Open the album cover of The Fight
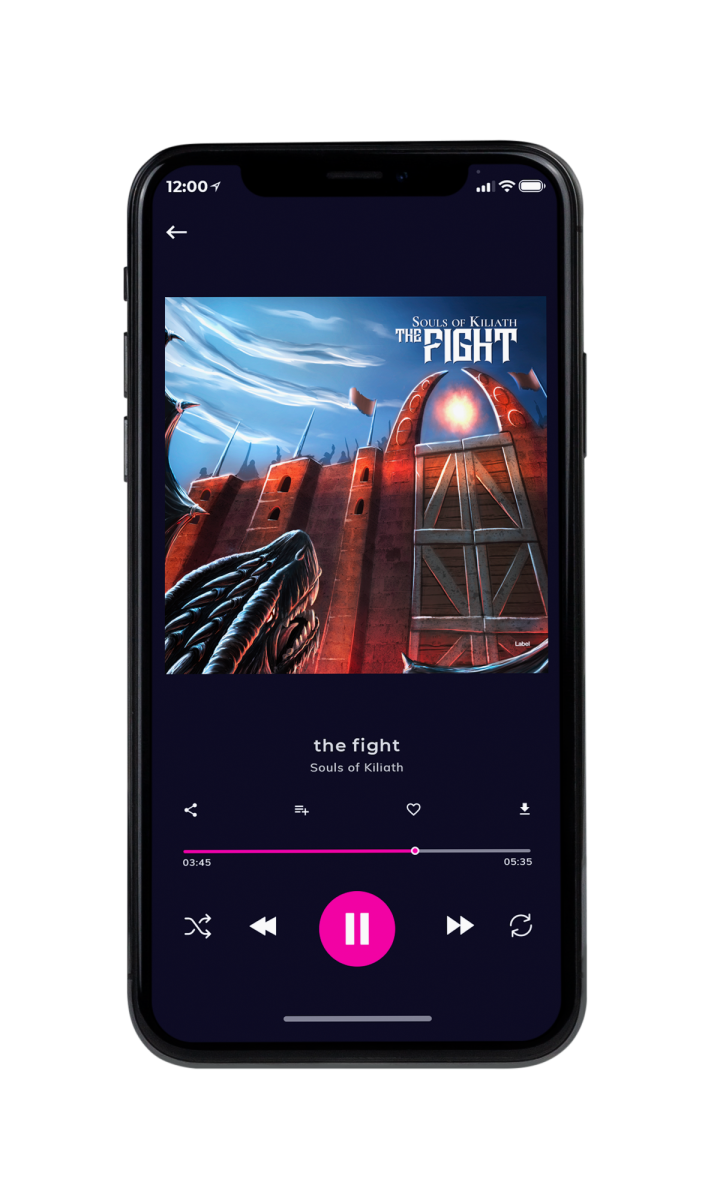The image size is (720, 1200). click(x=356, y=485)
